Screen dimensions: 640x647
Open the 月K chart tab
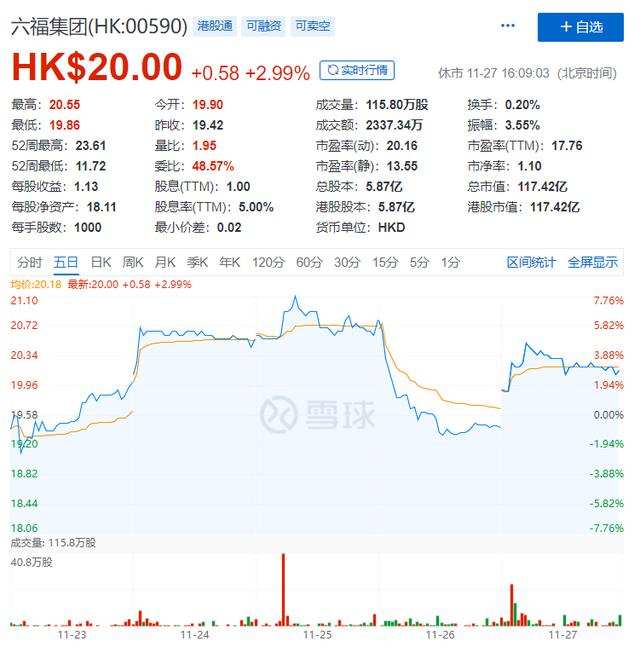[x=165, y=262]
